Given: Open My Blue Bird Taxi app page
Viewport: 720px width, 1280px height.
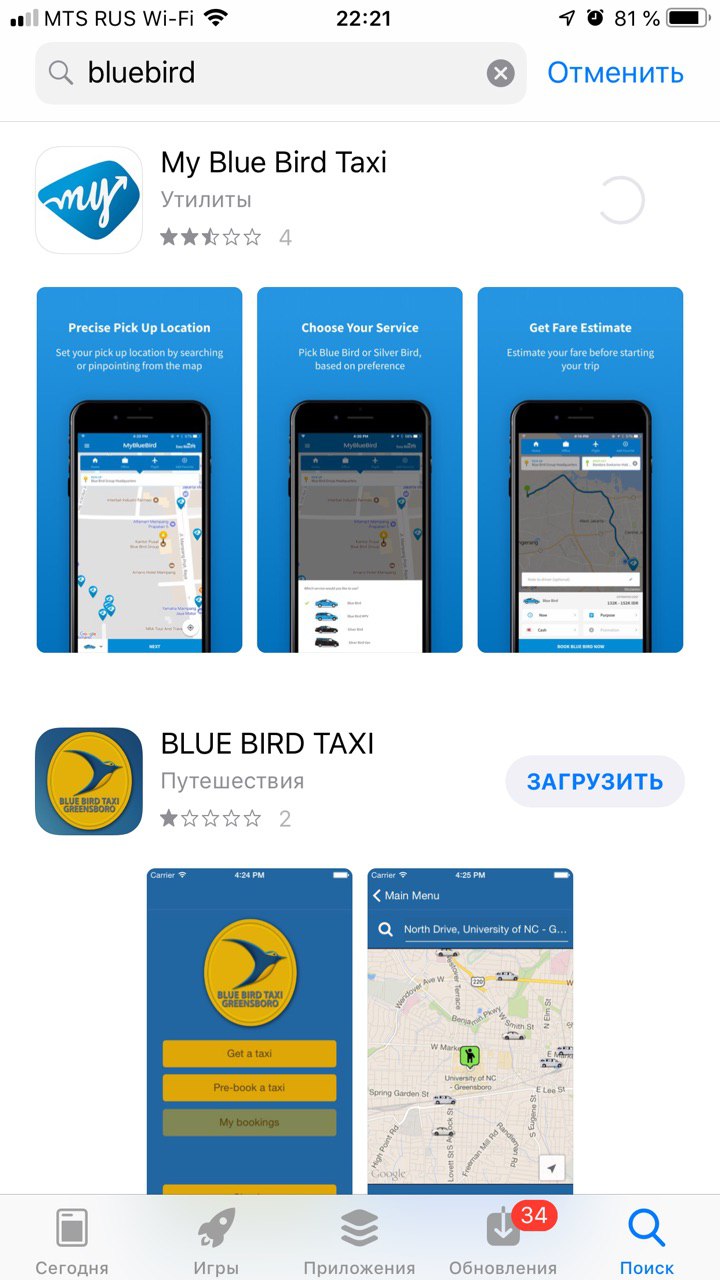Looking at the screenshot, I should [274, 163].
